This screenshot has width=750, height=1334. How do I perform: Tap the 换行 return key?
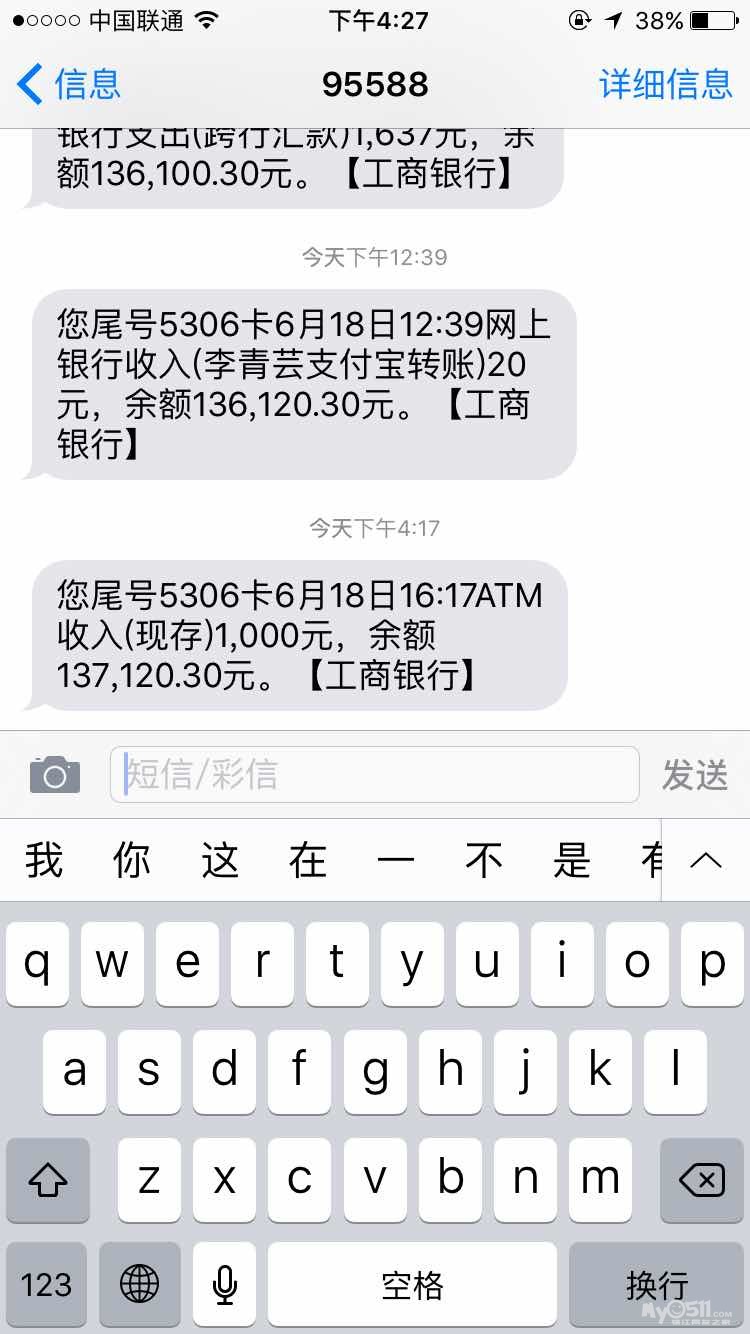(657, 1284)
